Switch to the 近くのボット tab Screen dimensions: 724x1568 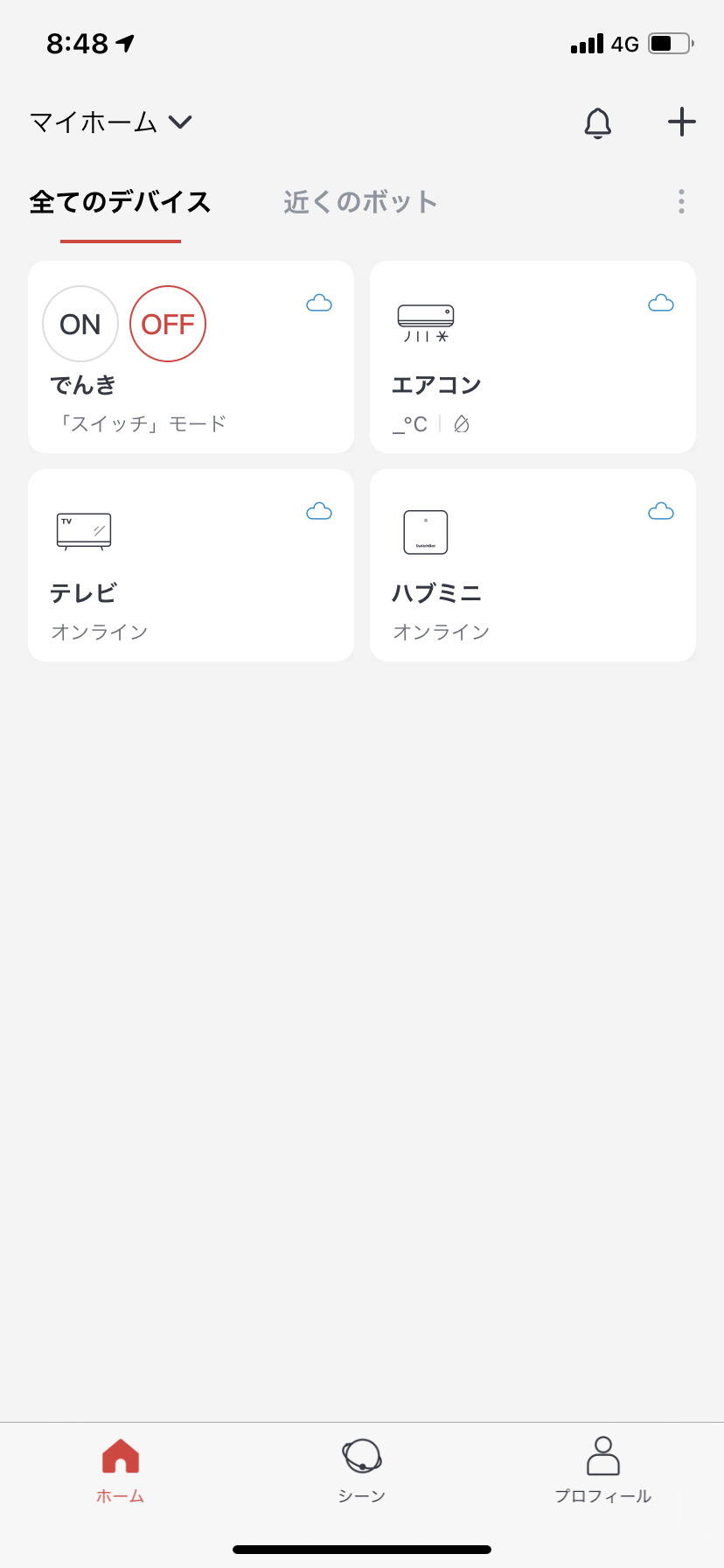tap(360, 202)
